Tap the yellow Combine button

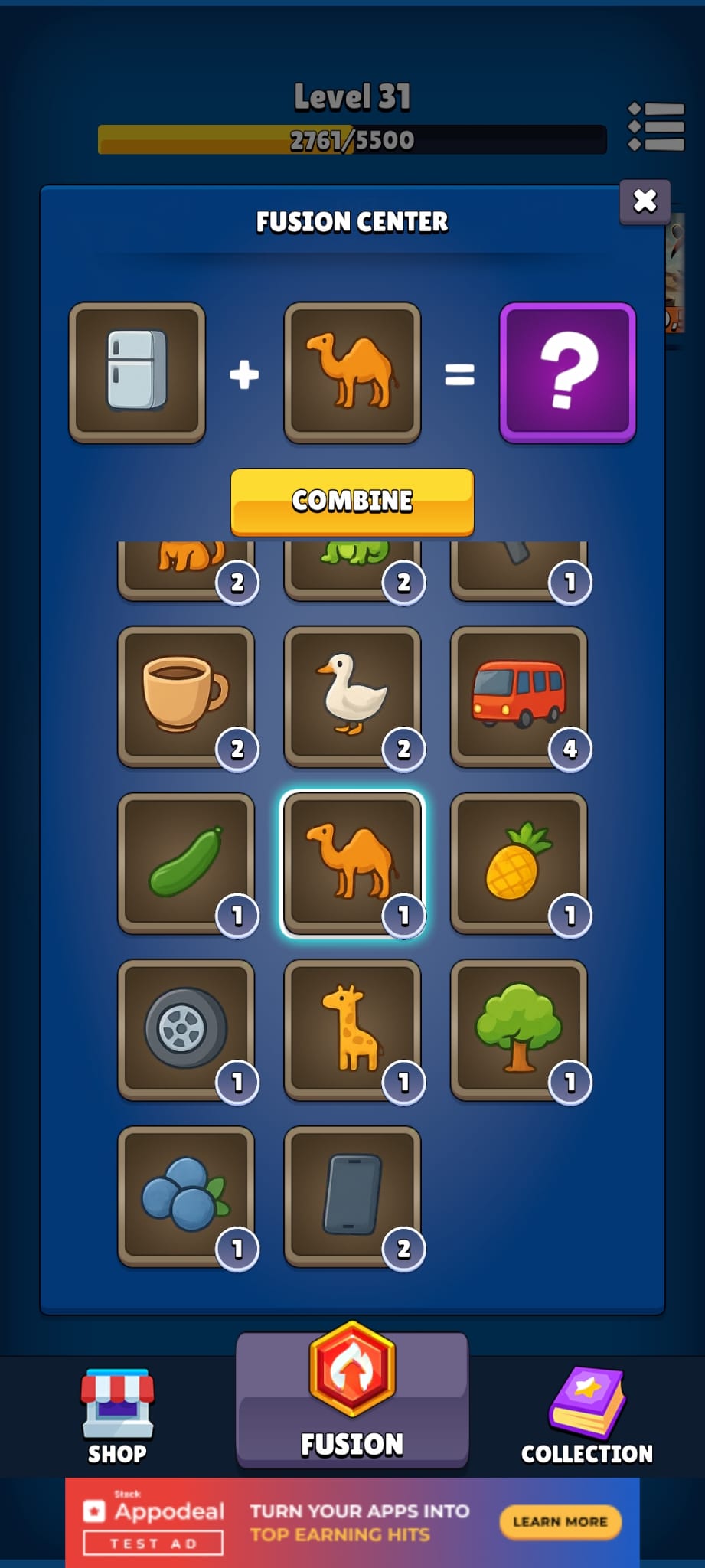point(352,501)
